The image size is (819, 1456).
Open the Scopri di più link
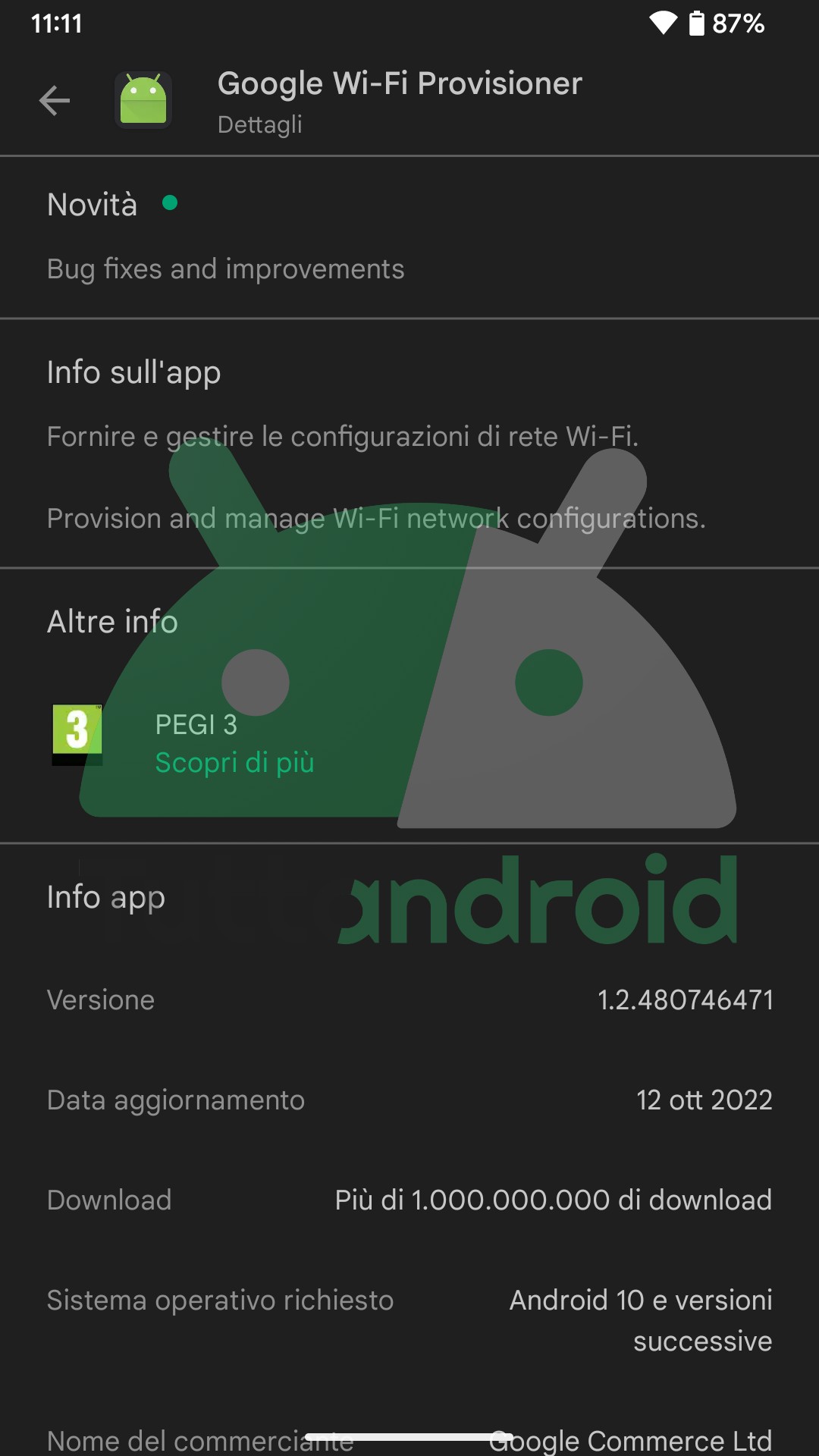(234, 762)
